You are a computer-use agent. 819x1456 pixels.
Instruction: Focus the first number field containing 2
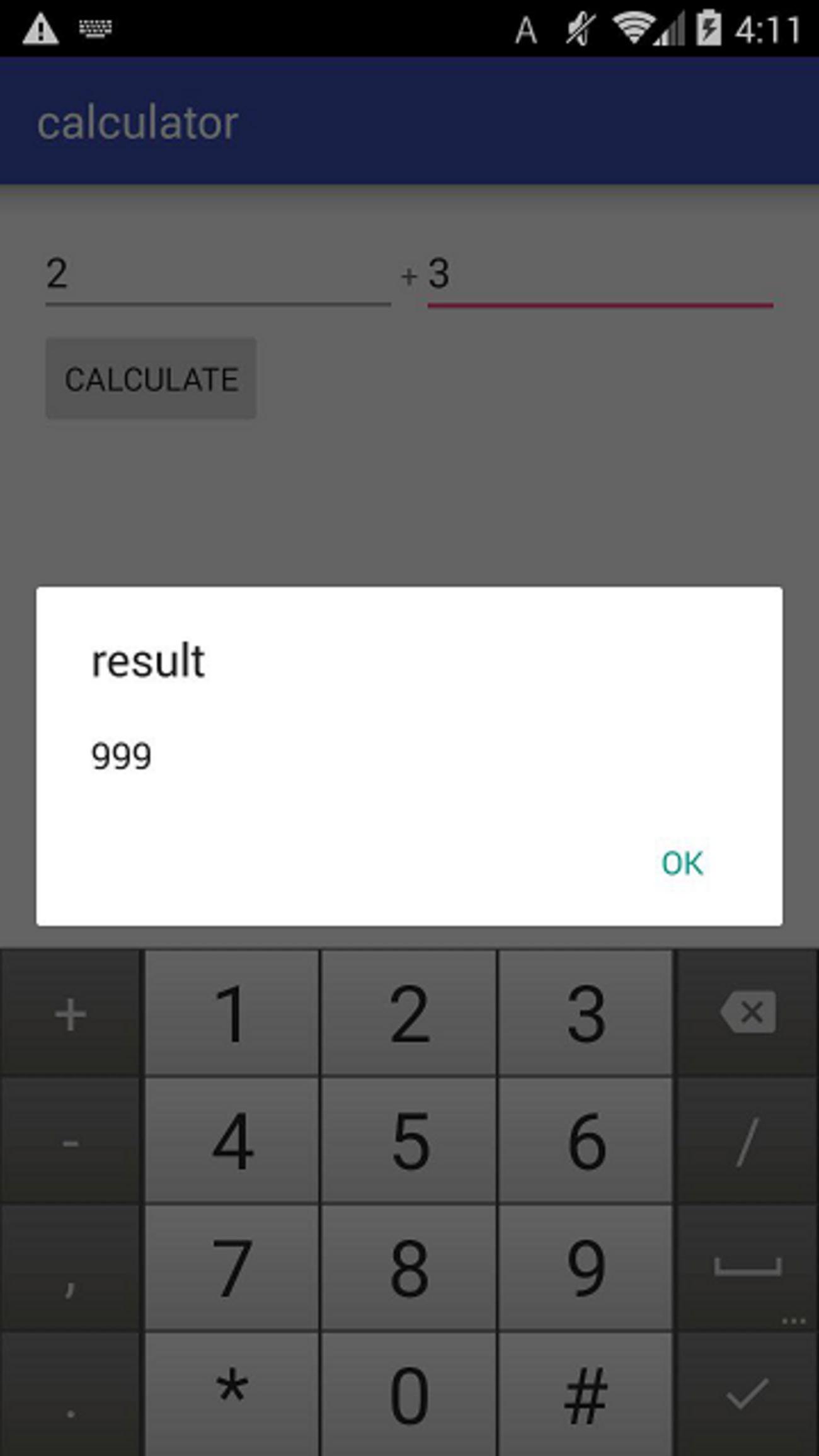[217, 276]
